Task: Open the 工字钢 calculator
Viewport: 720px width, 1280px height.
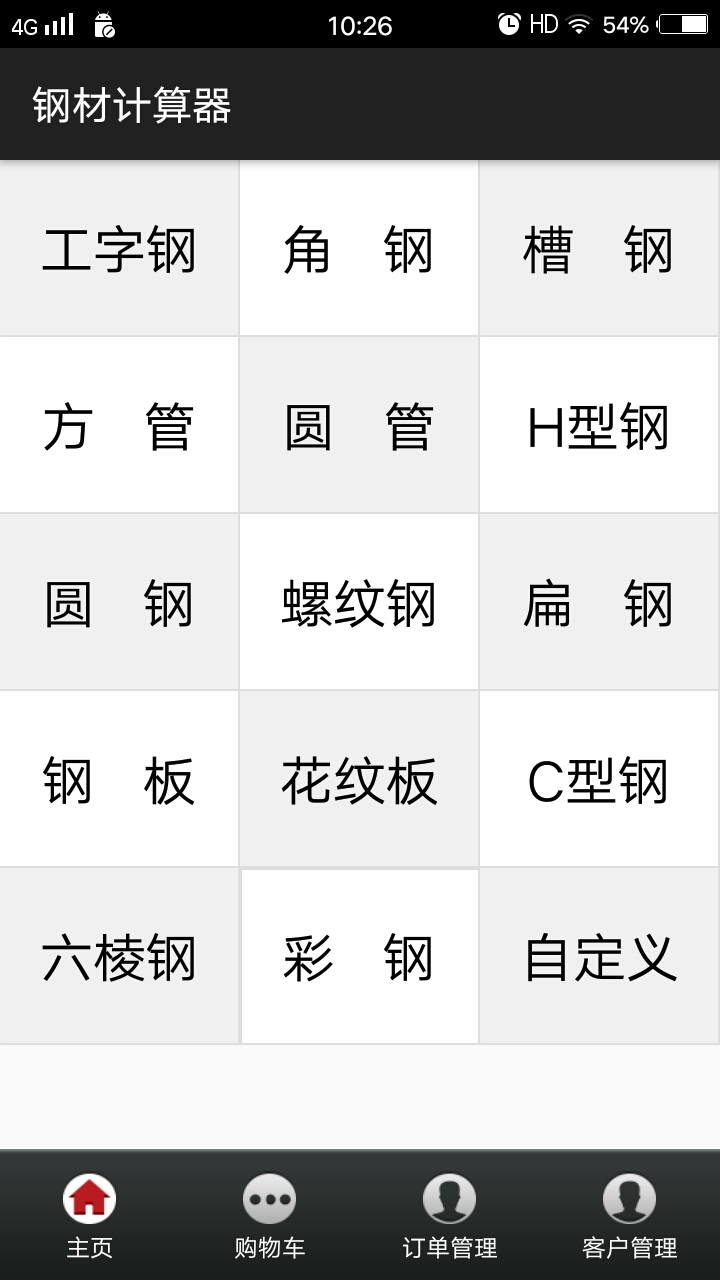Action: tap(119, 249)
